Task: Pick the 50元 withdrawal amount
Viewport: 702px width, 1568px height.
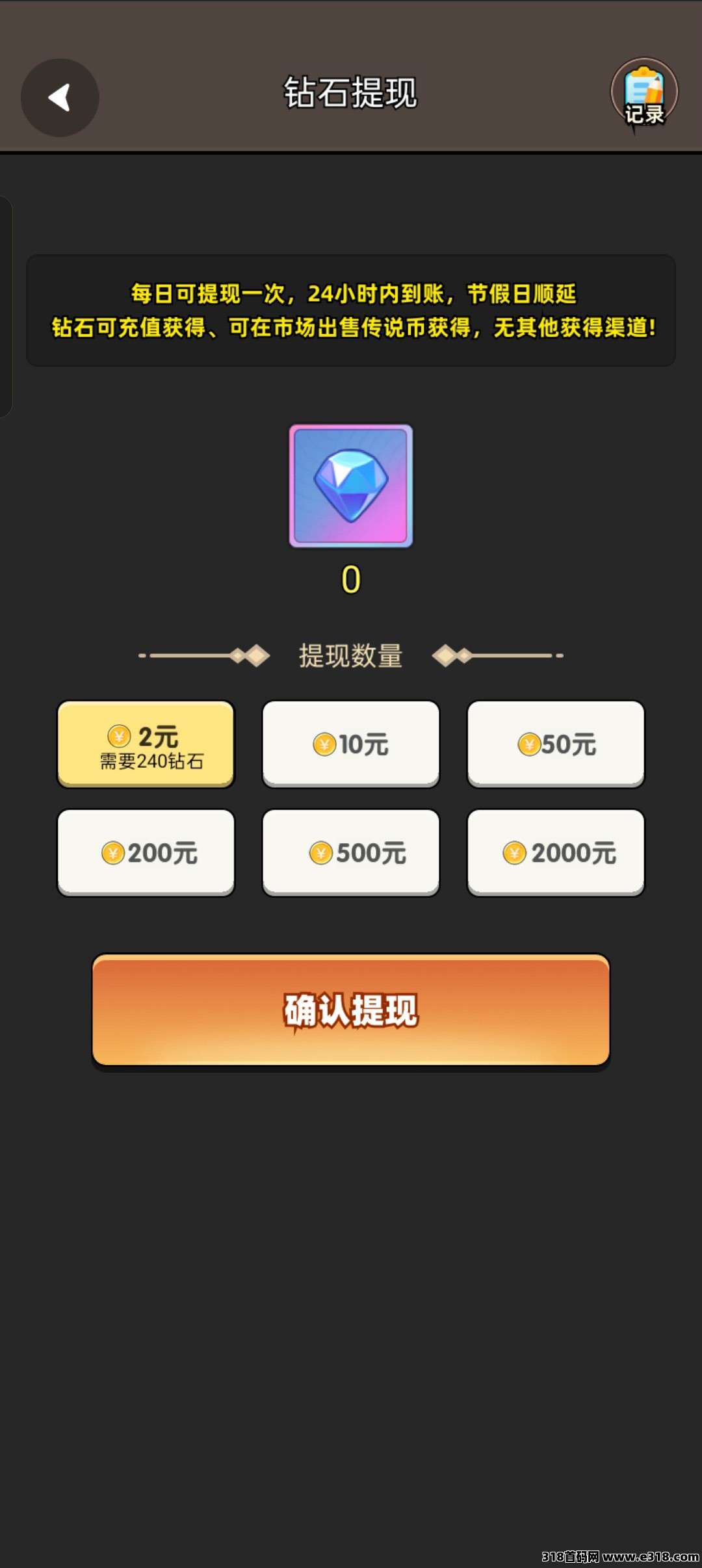Action: 556,744
